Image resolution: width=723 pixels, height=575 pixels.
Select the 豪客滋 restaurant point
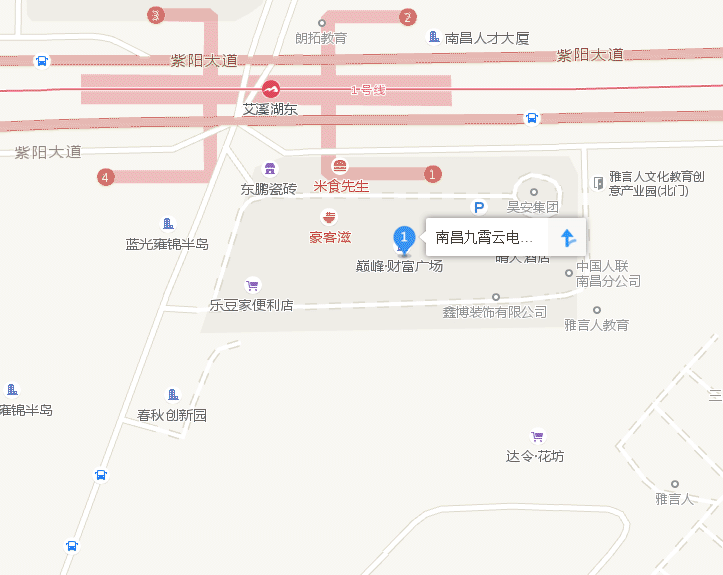(329, 217)
